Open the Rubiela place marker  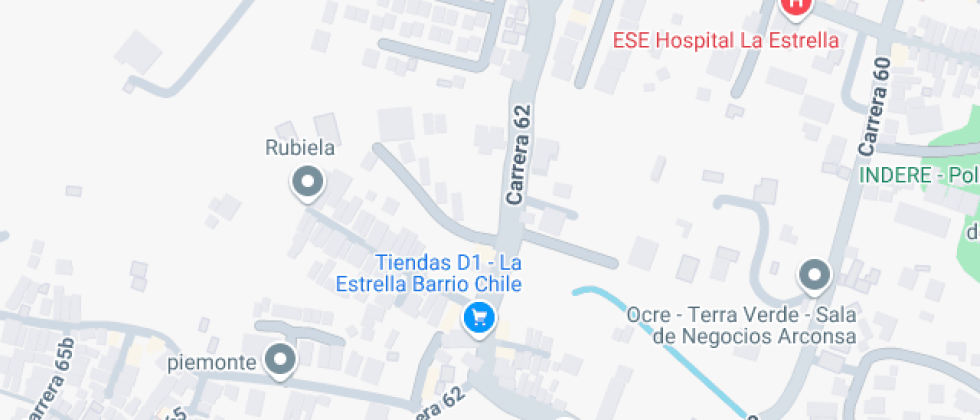(307, 183)
